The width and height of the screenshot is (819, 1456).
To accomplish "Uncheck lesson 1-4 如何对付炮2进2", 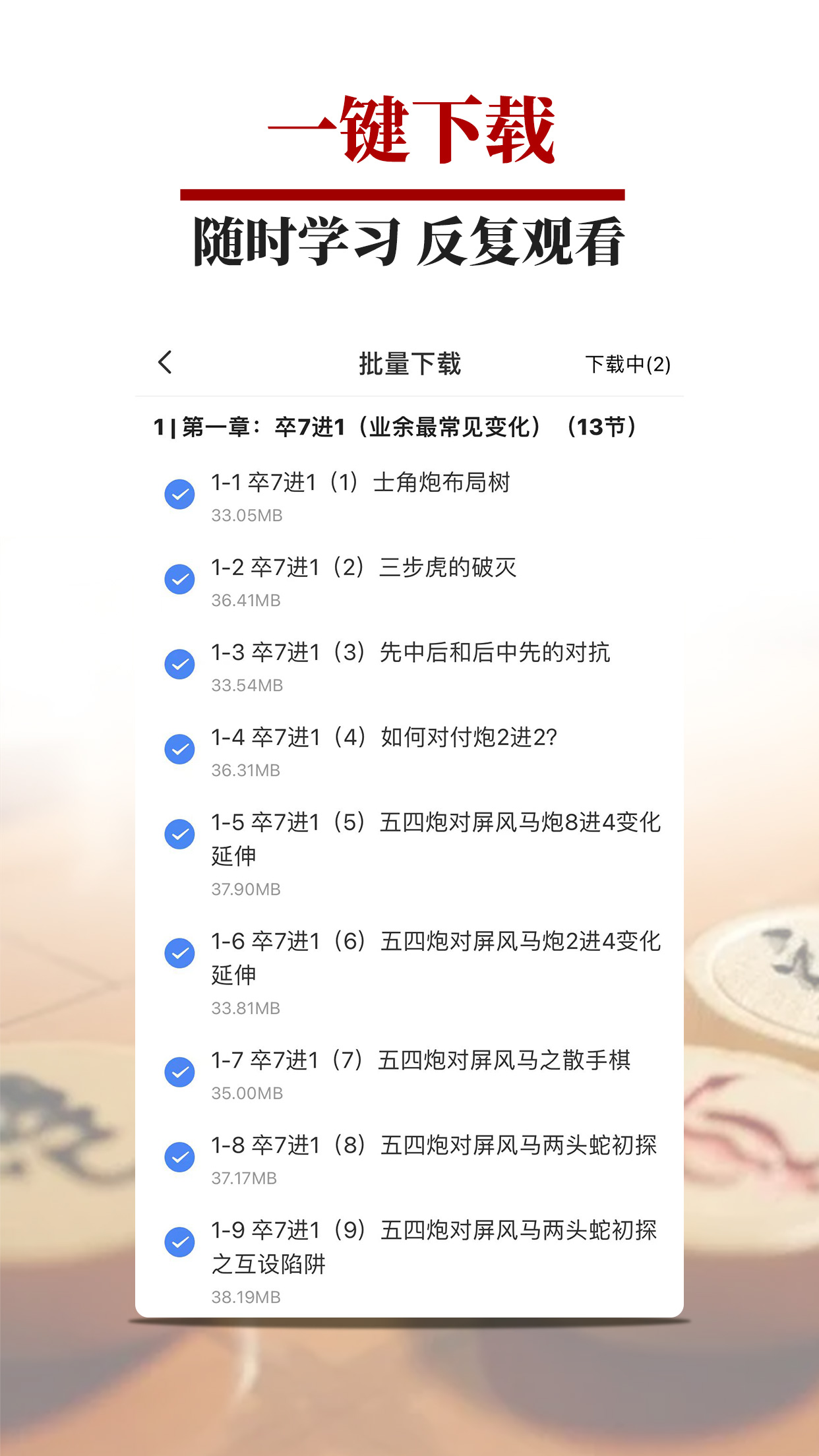I will (x=179, y=750).
